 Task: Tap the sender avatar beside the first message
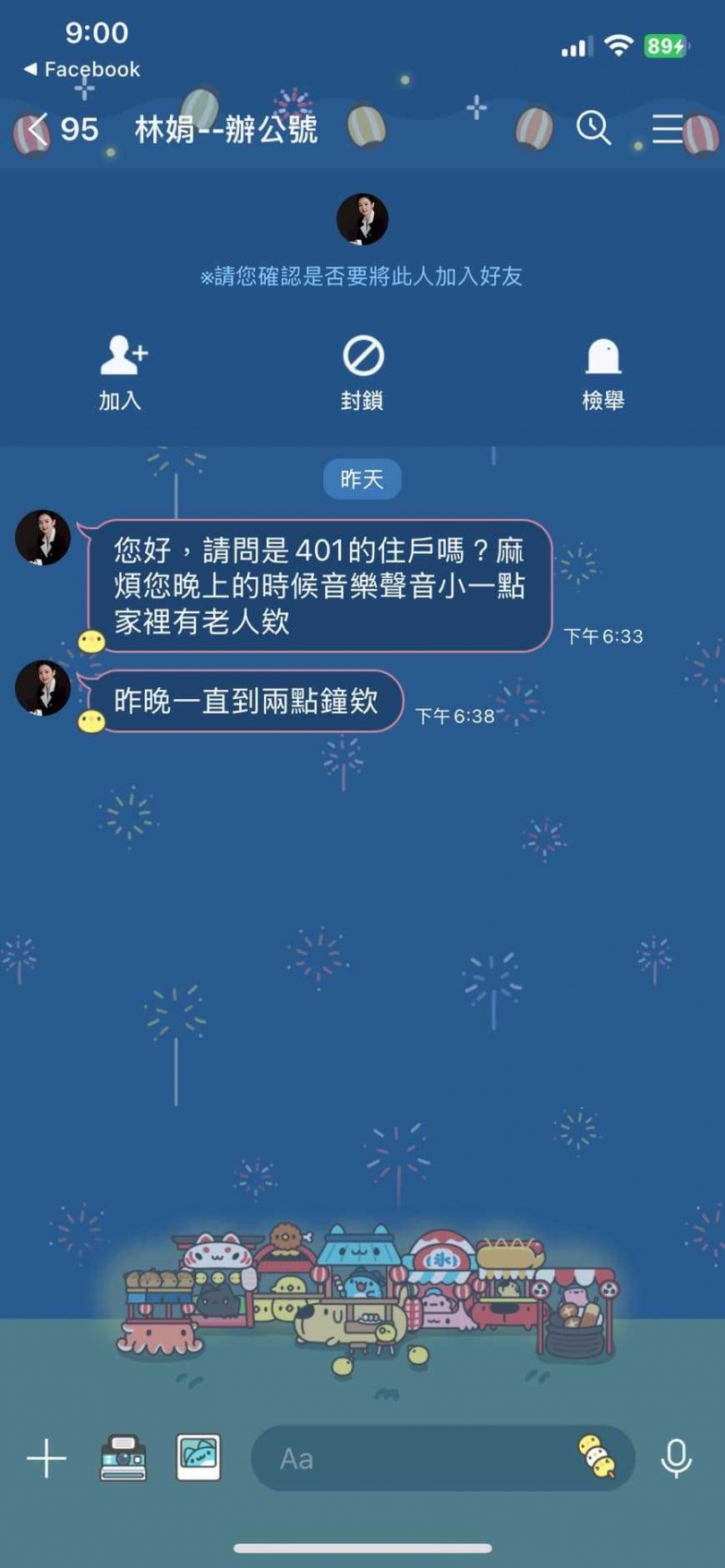[43, 537]
